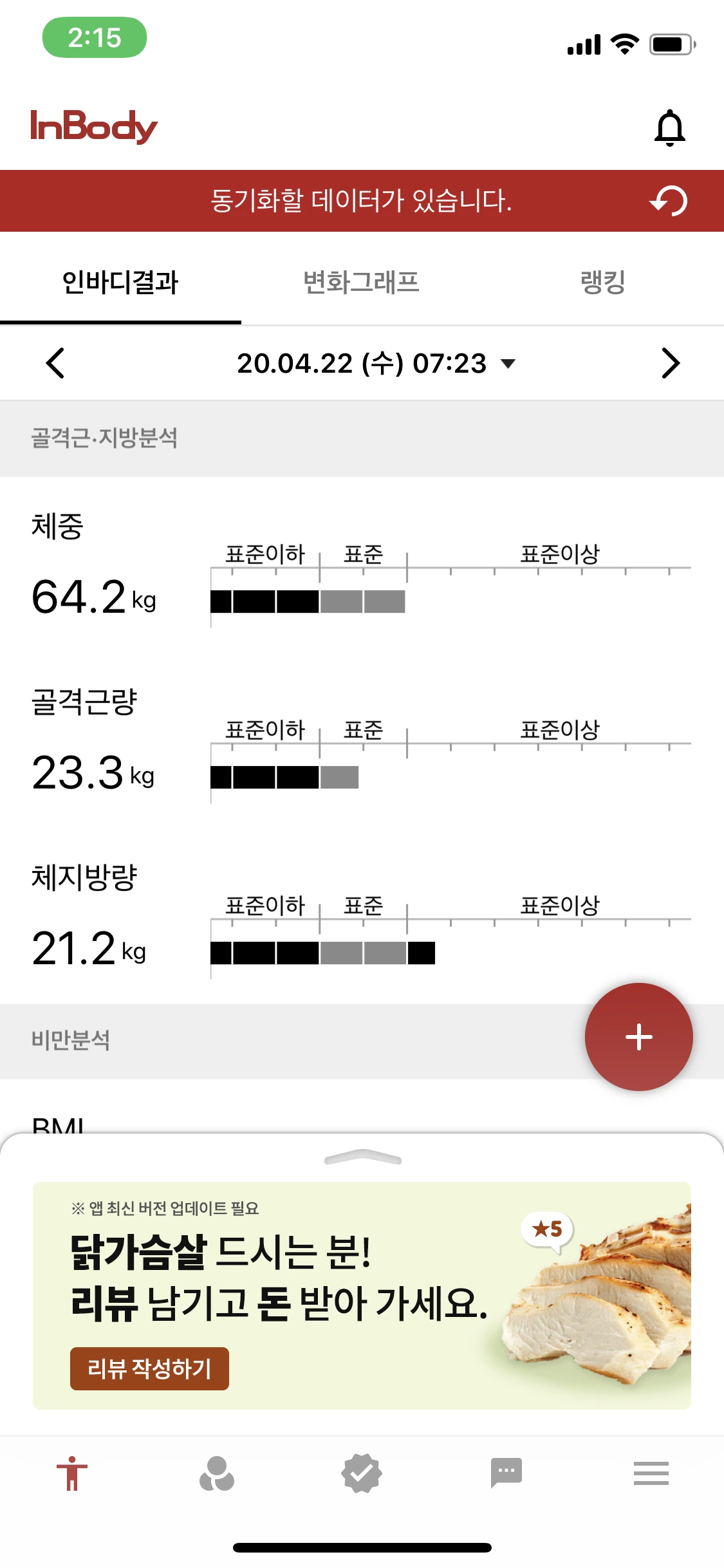Open the hamburger menu in bottom bar
This screenshot has height=1568, width=724.
(651, 1473)
